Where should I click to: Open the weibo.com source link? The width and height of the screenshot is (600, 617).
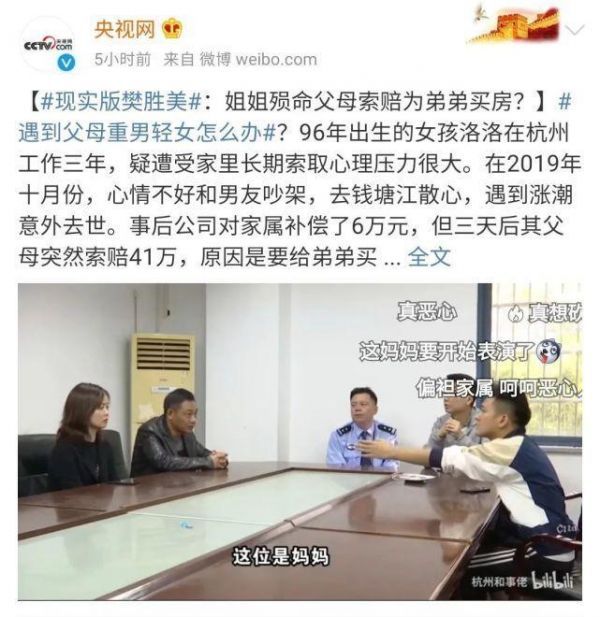(x=262, y=59)
